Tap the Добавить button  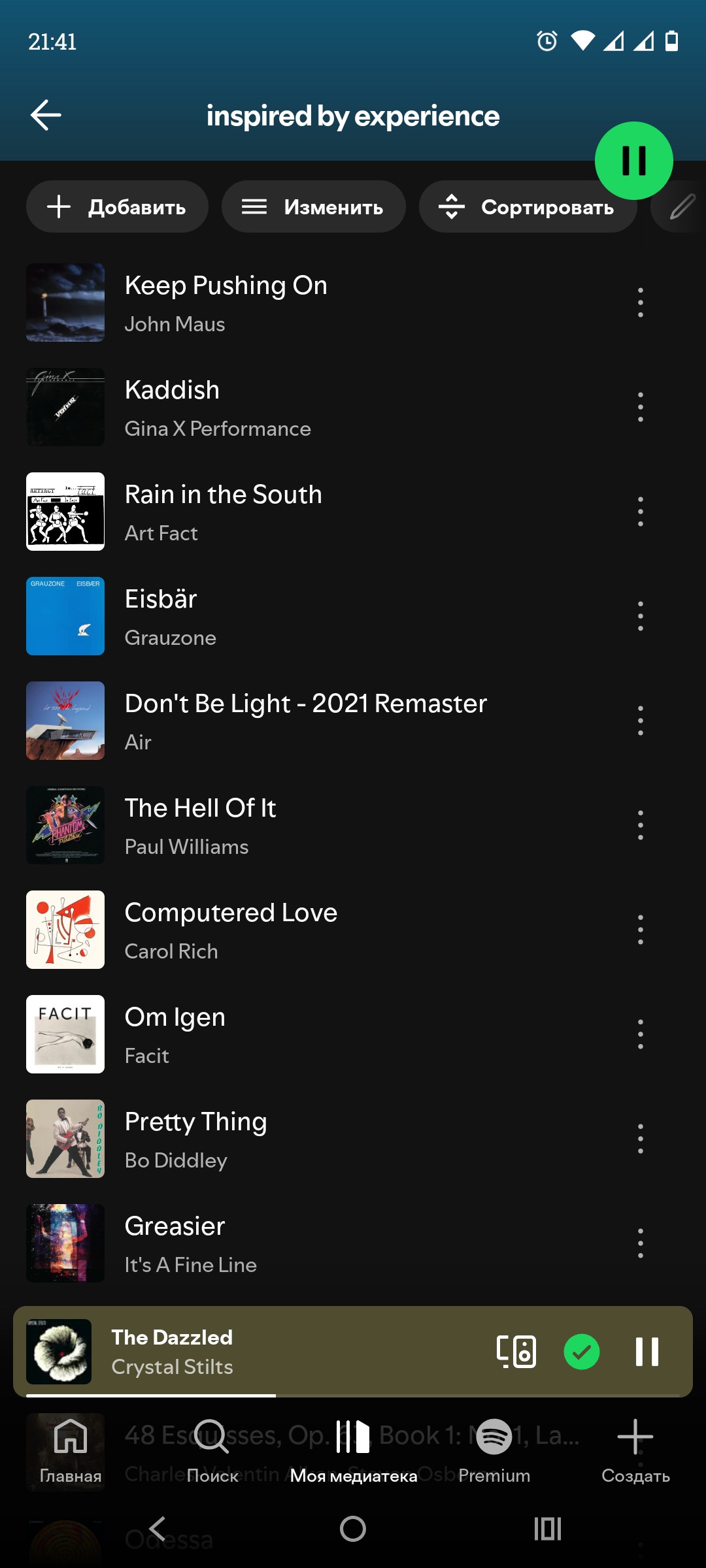(x=117, y=207)
